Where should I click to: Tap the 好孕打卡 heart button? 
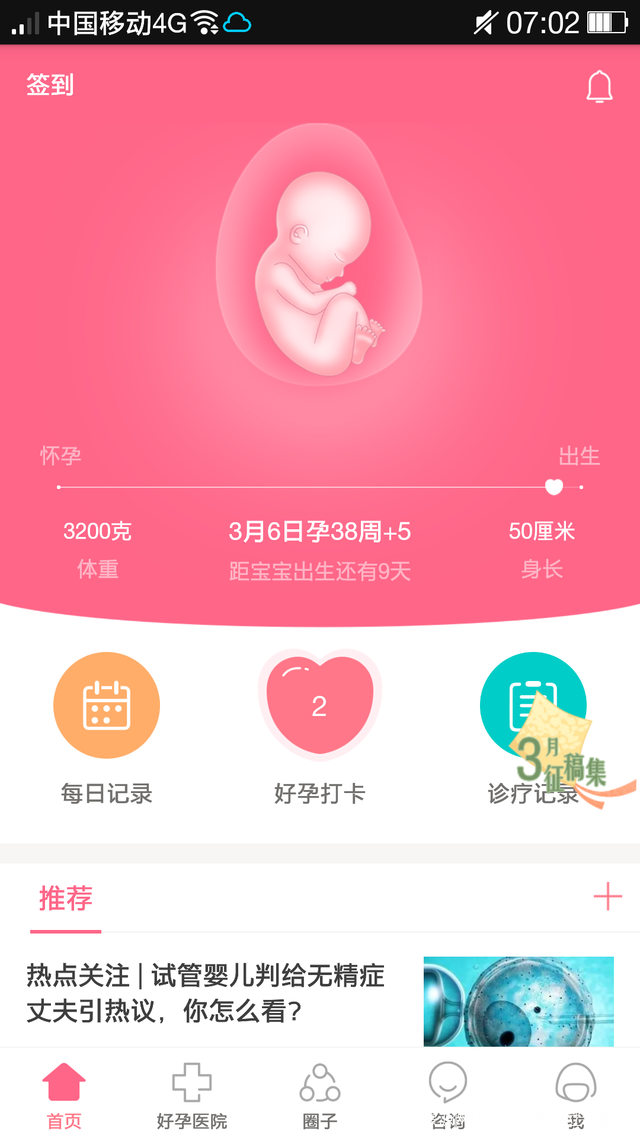click(319, 706)
